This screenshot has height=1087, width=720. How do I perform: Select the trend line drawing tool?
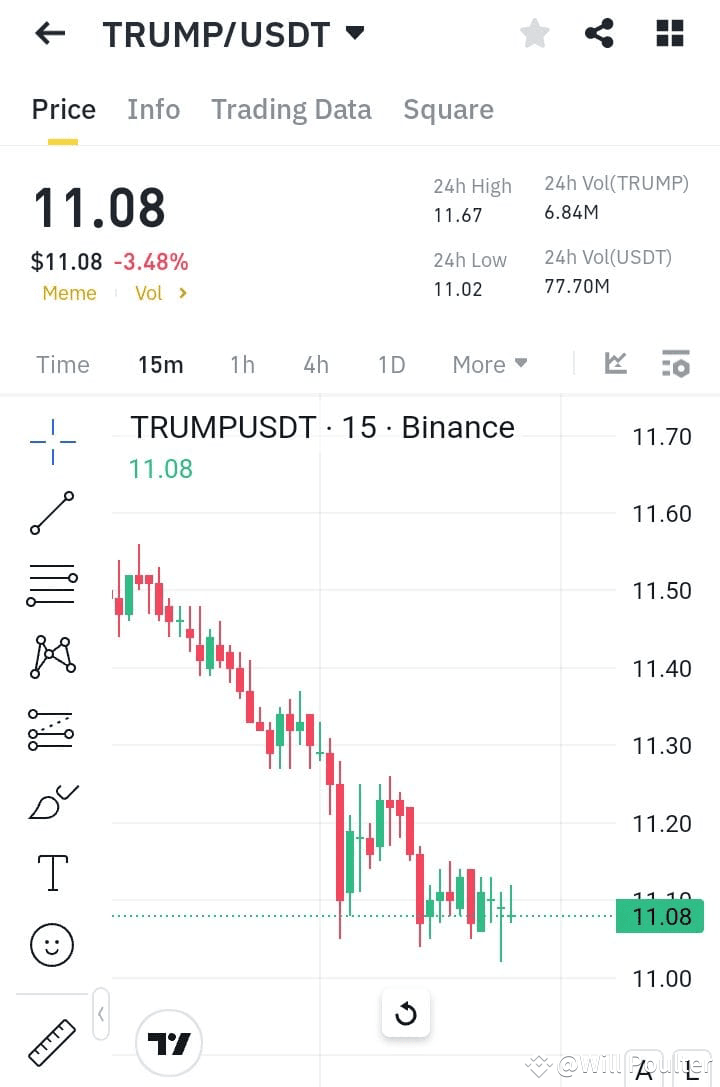pos(50,513)
